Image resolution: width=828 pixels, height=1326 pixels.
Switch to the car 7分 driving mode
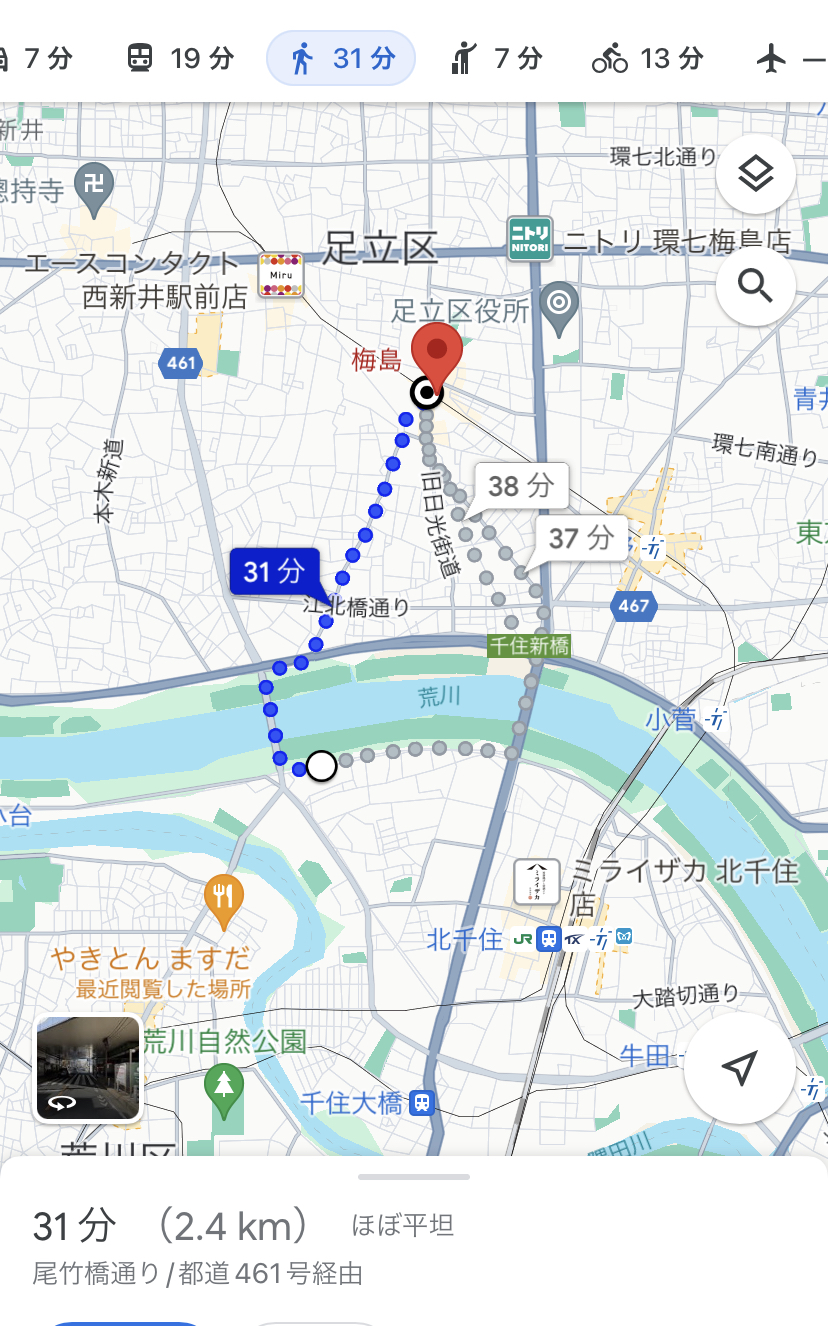[x=35, y=59]
